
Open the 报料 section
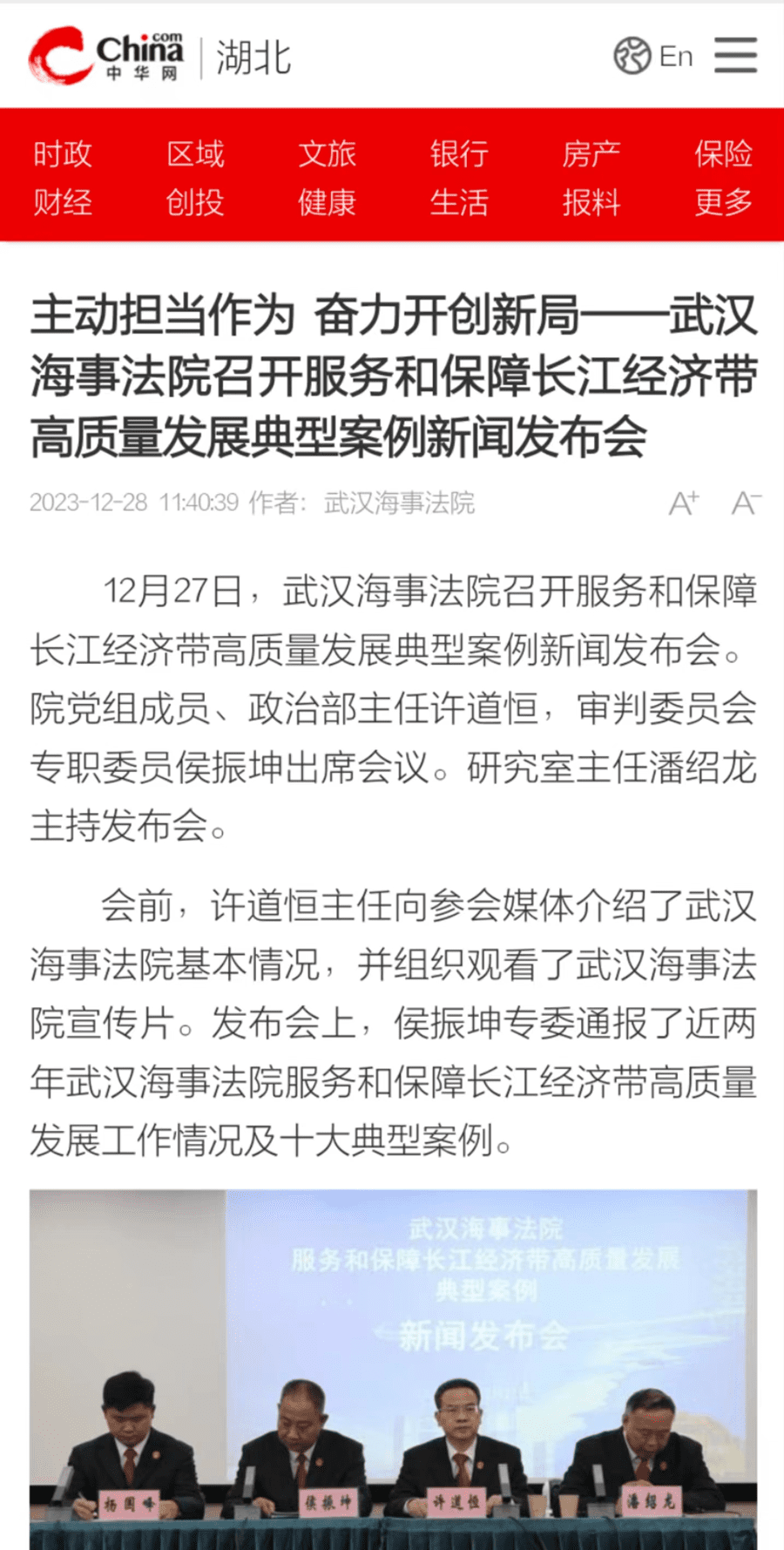coord(591,202)
